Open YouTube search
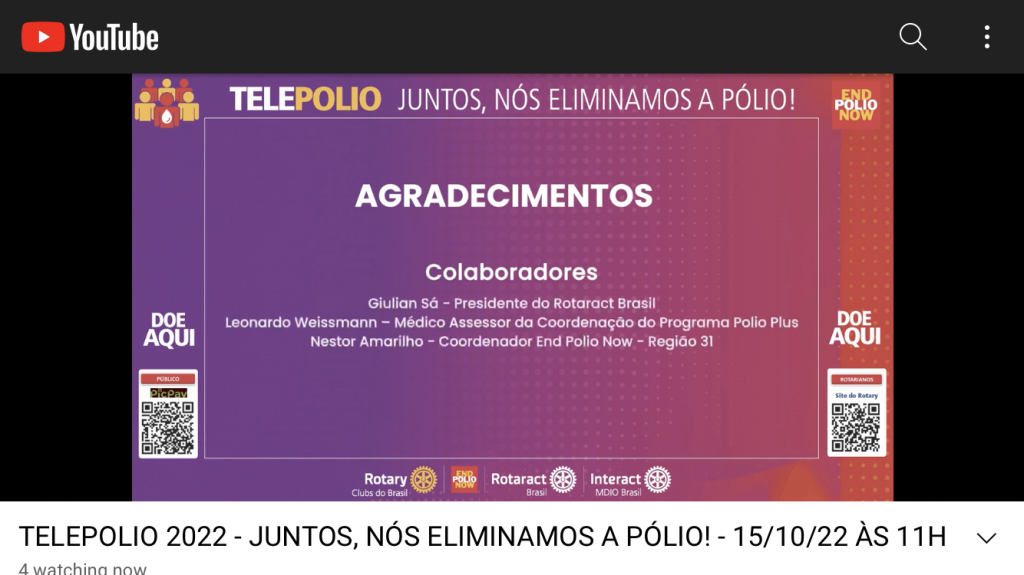The image size is (1024, 575). (x=913, y=37)
